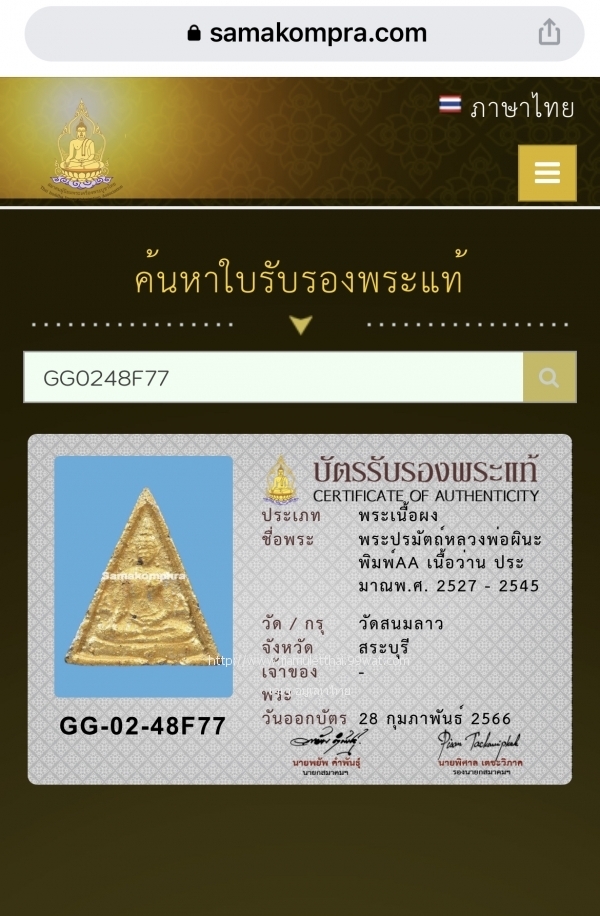Screen dimensions: 600x916
Task: Open the hamburger menu
Action: coord(547,173)
